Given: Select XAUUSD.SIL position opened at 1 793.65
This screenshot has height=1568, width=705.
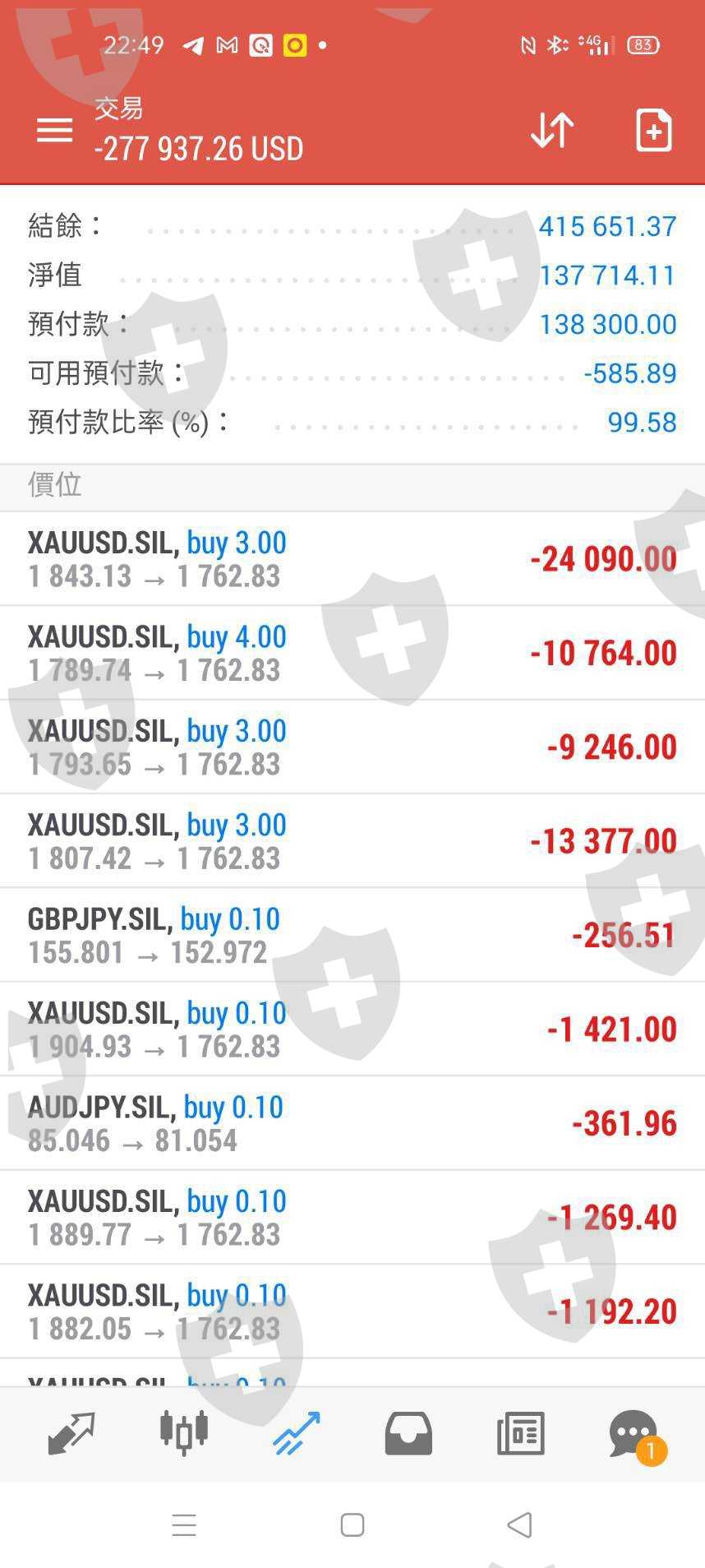Looking at the screenshot, I should click(352, 747).
